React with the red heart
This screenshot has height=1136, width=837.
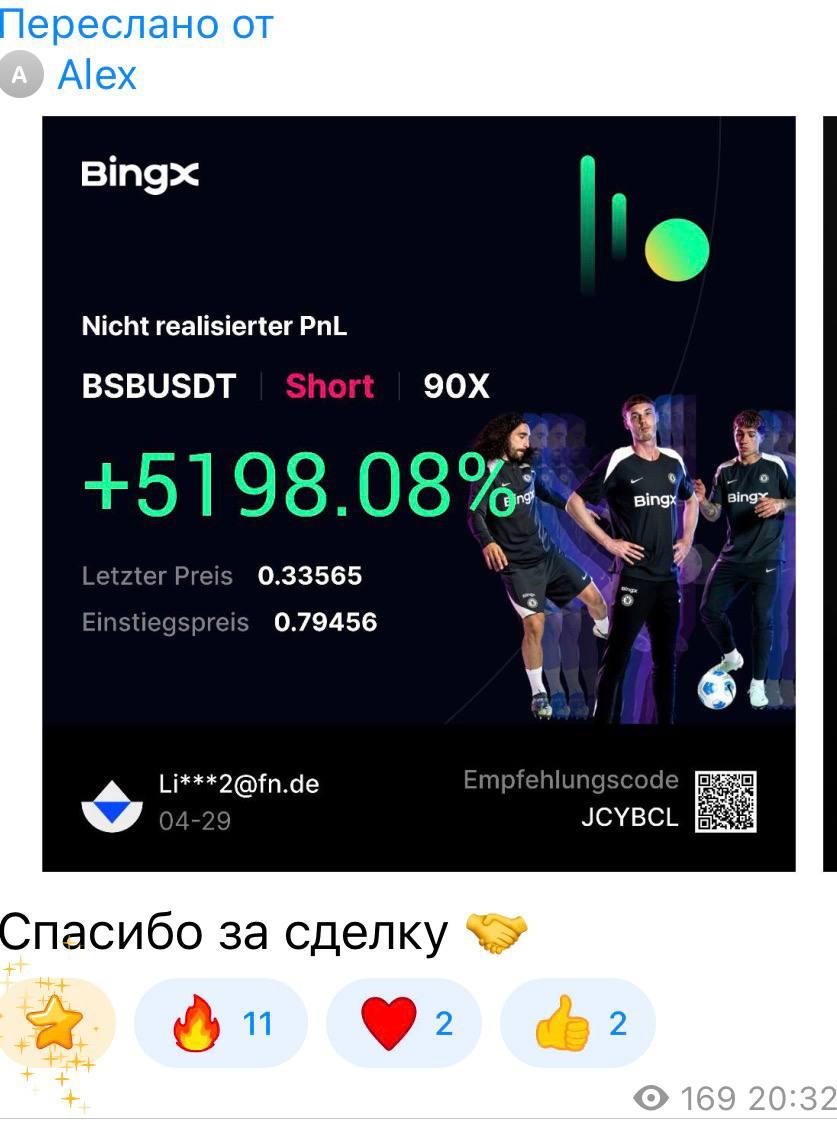pos(404,1023)
